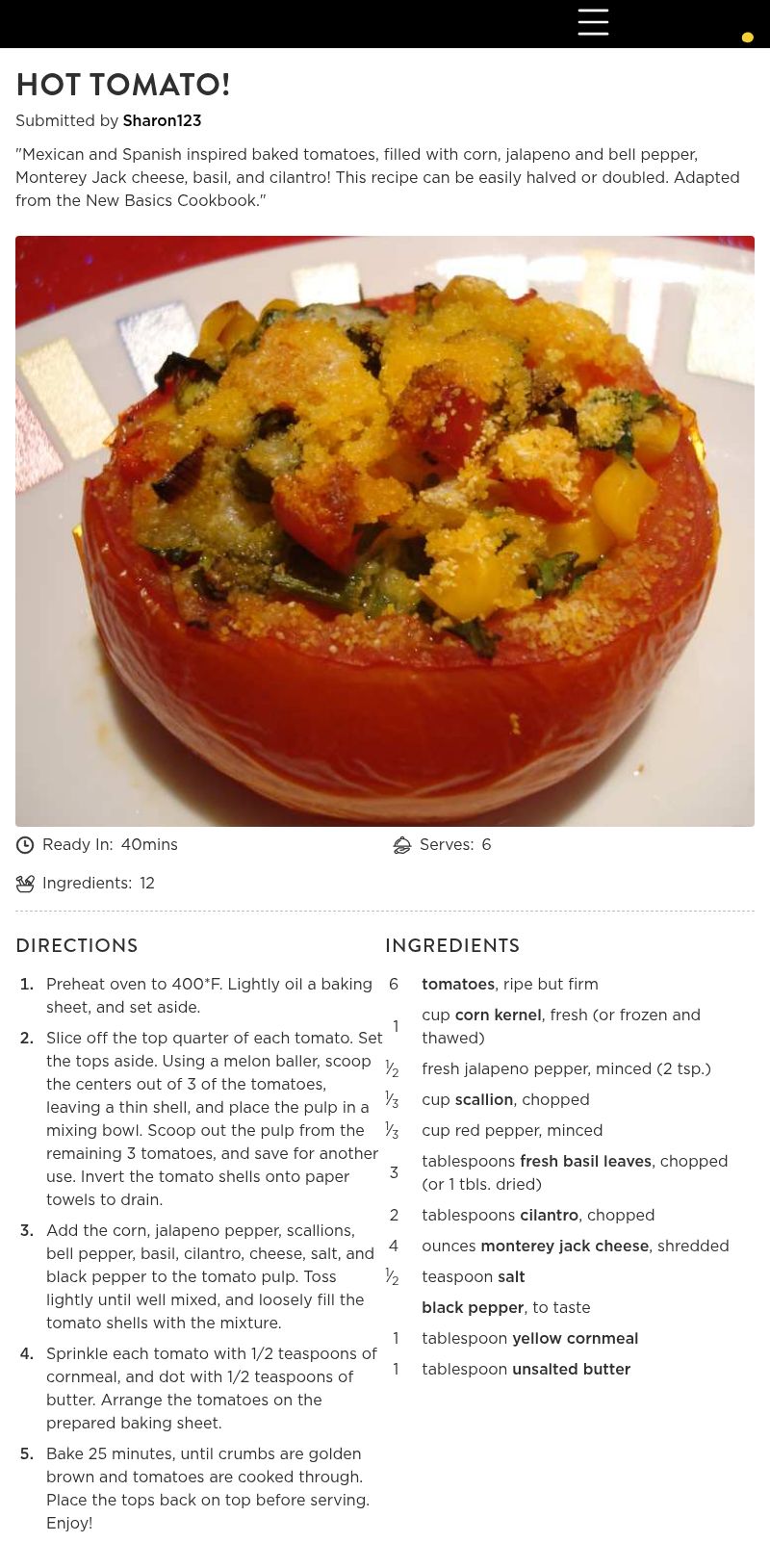Open the yellow cornmeal link
The height and width of the screenshot is (1568, 770).
[x=575, y=1338]
